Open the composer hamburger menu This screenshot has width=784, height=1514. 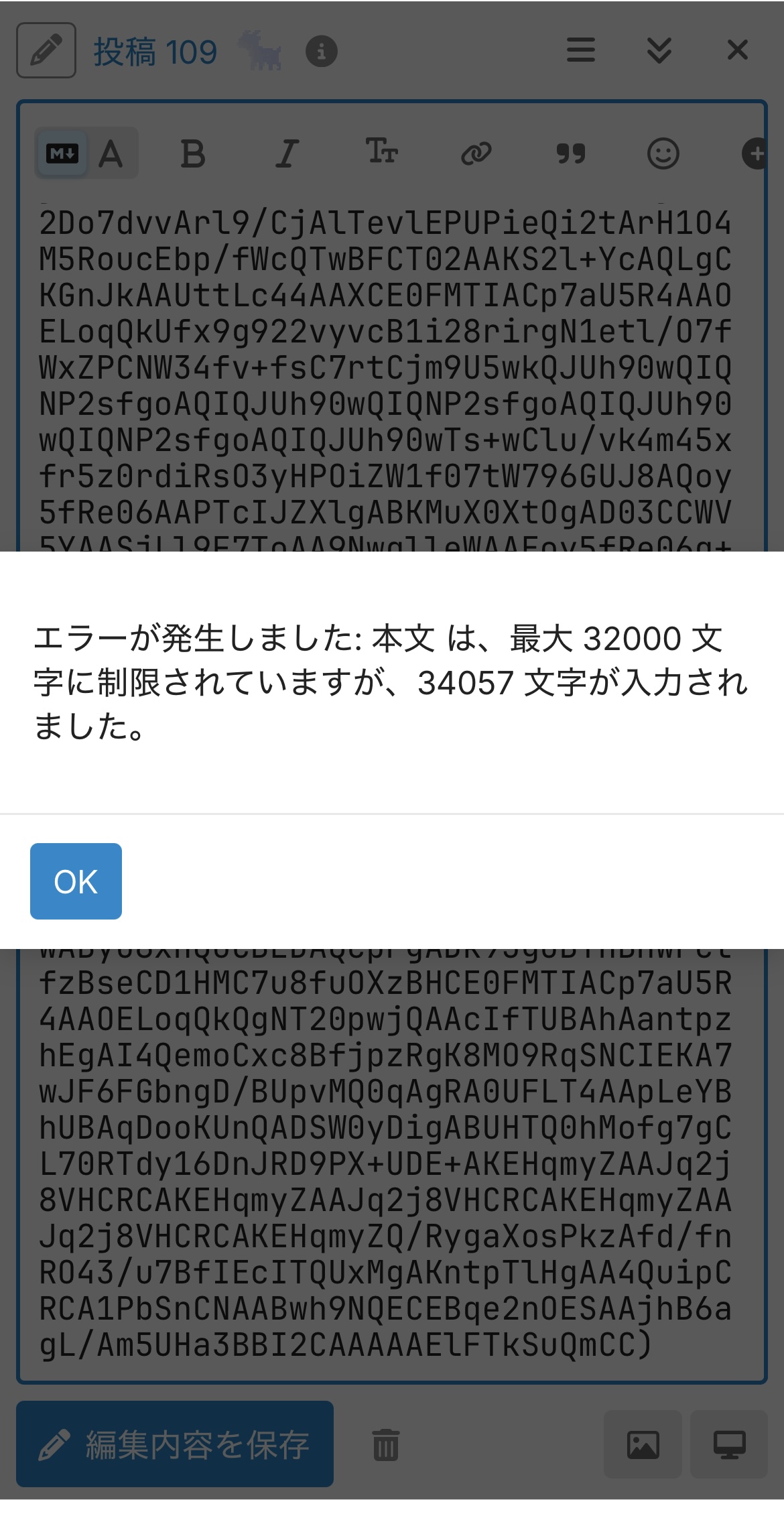[x=580, y=50]
